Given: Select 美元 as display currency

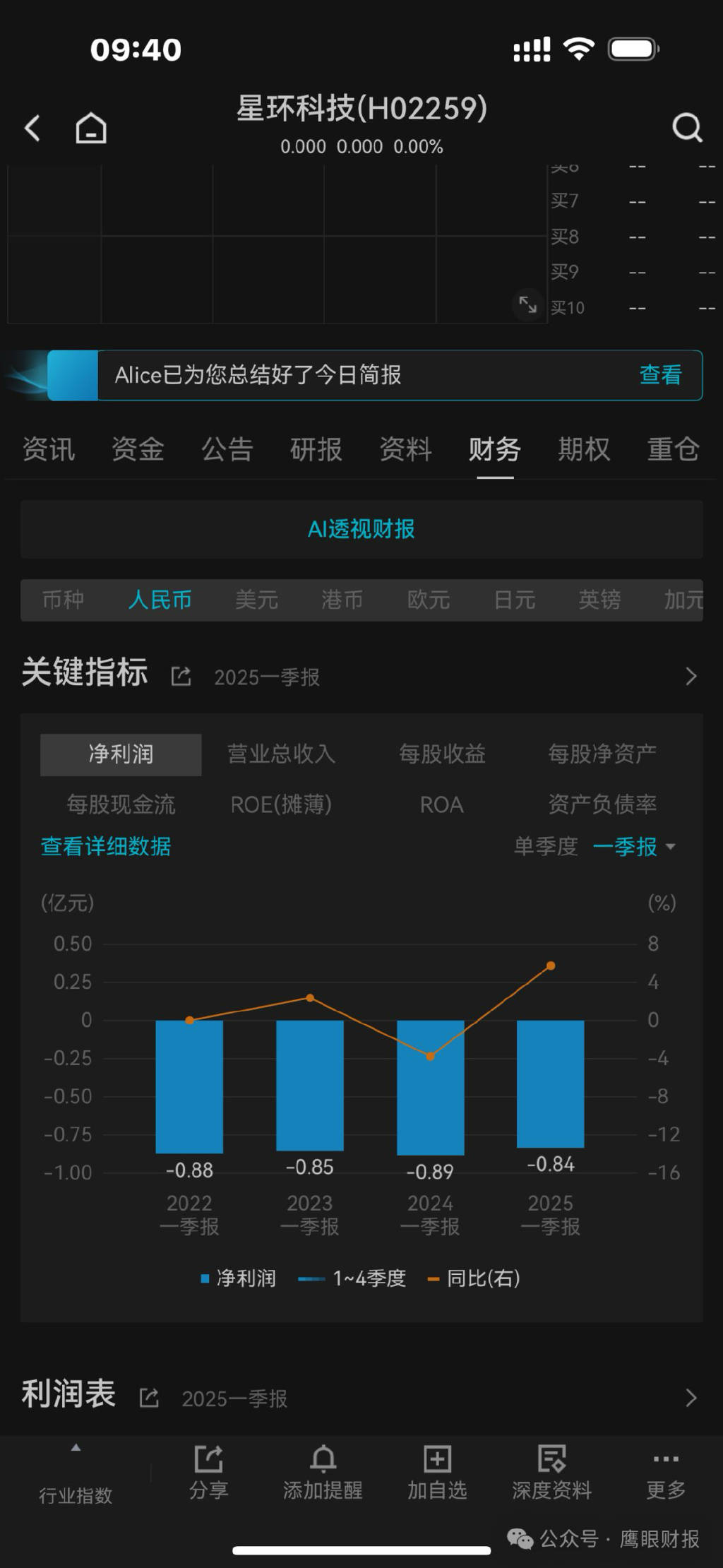Looking at the screenshot, I should 257,600.
